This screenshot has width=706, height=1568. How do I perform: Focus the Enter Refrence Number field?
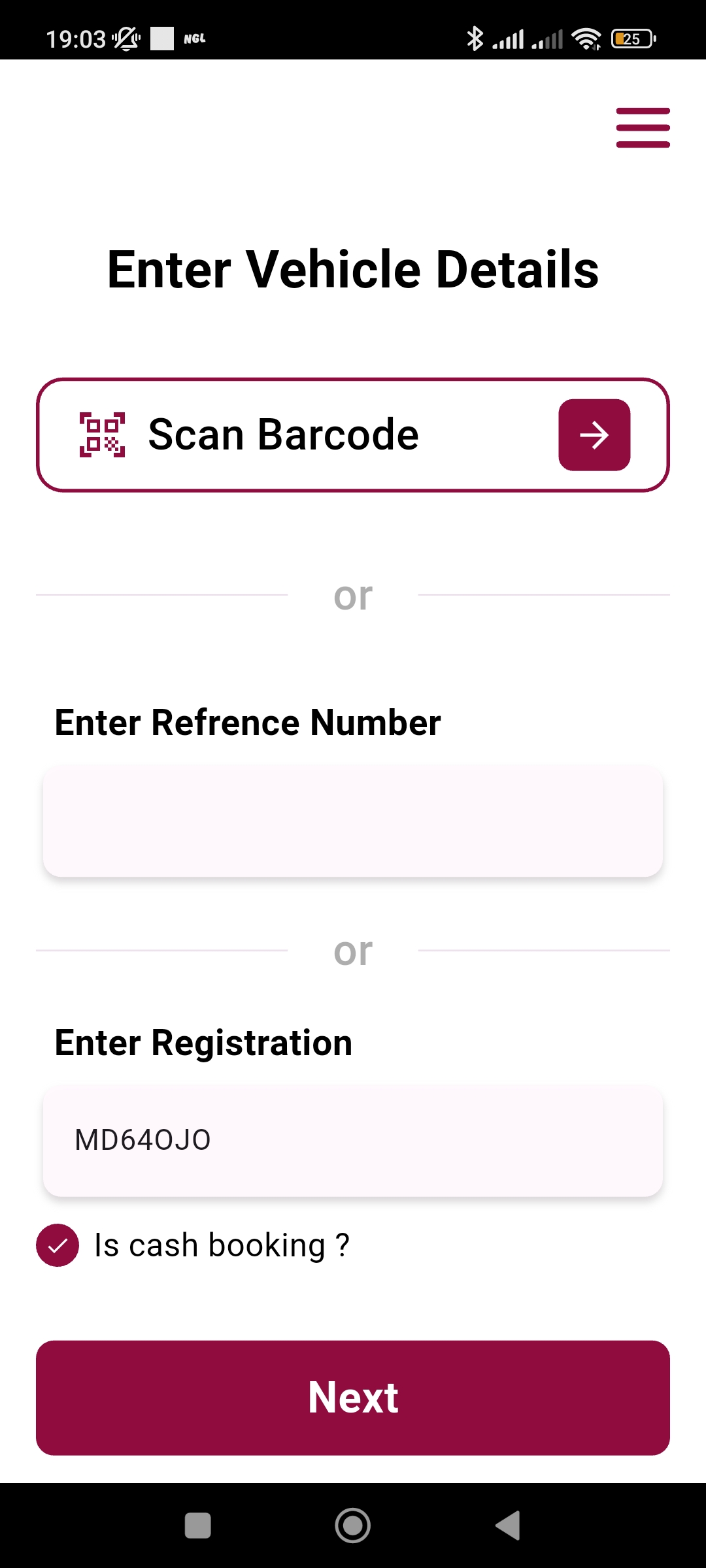[353, 821]
